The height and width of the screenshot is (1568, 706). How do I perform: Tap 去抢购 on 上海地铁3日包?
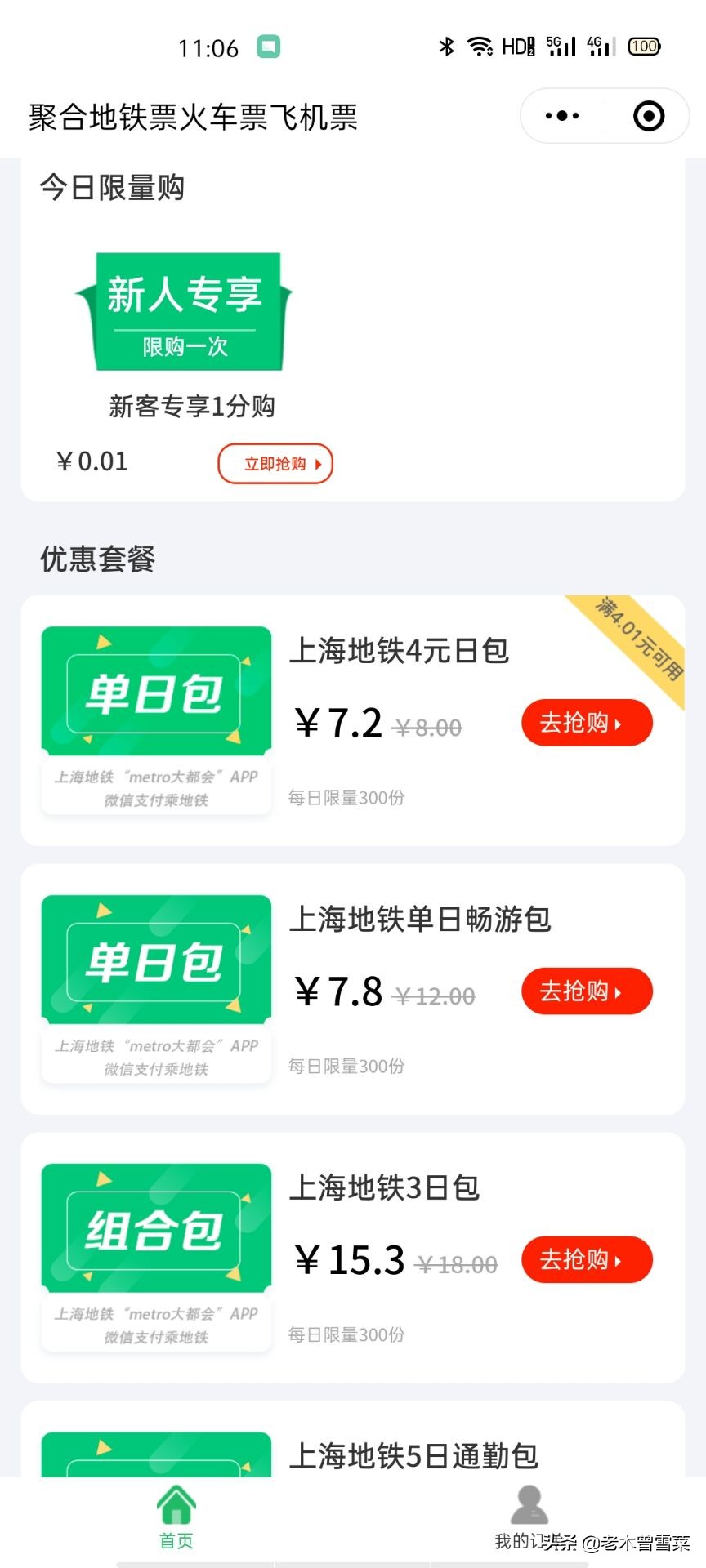587,1259
